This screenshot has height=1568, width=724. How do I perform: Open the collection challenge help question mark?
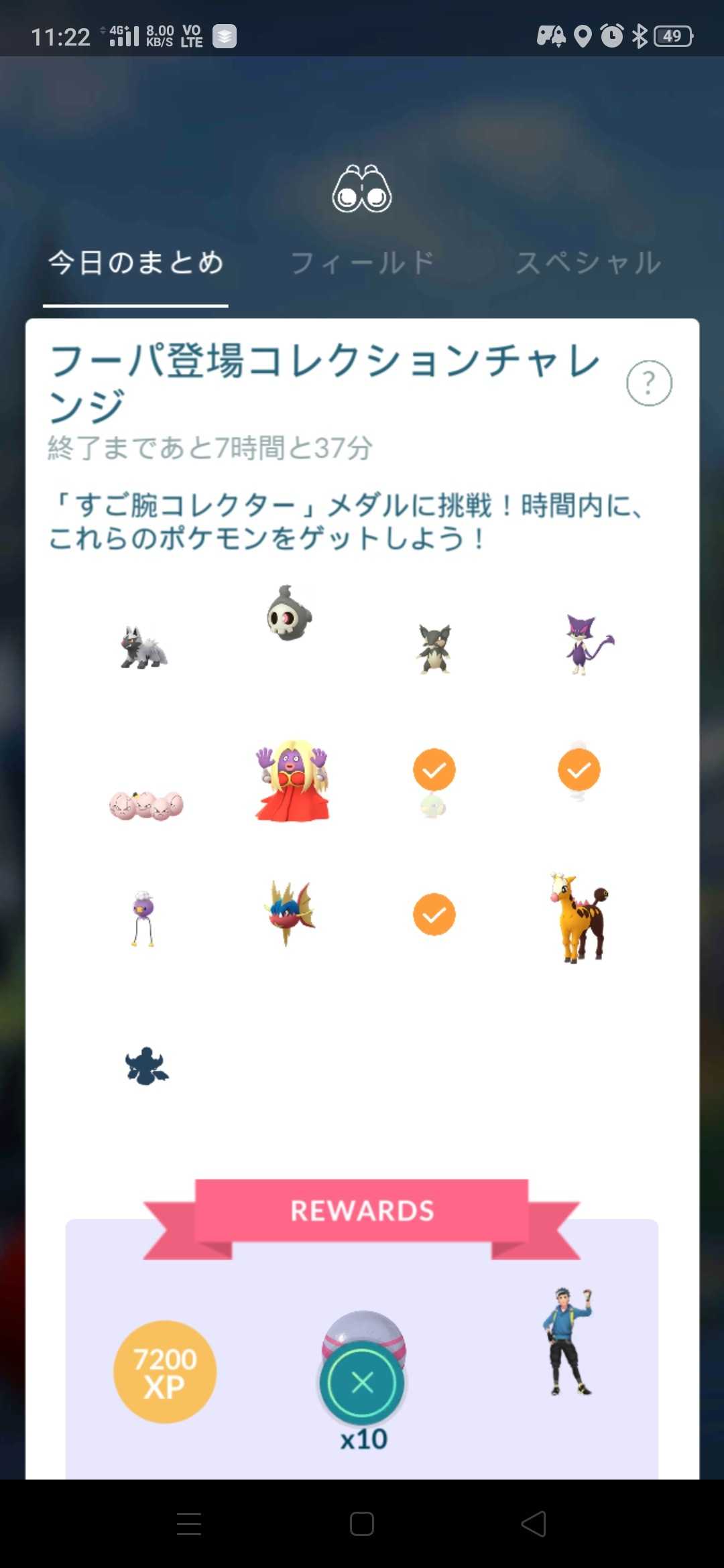point(649,383)
